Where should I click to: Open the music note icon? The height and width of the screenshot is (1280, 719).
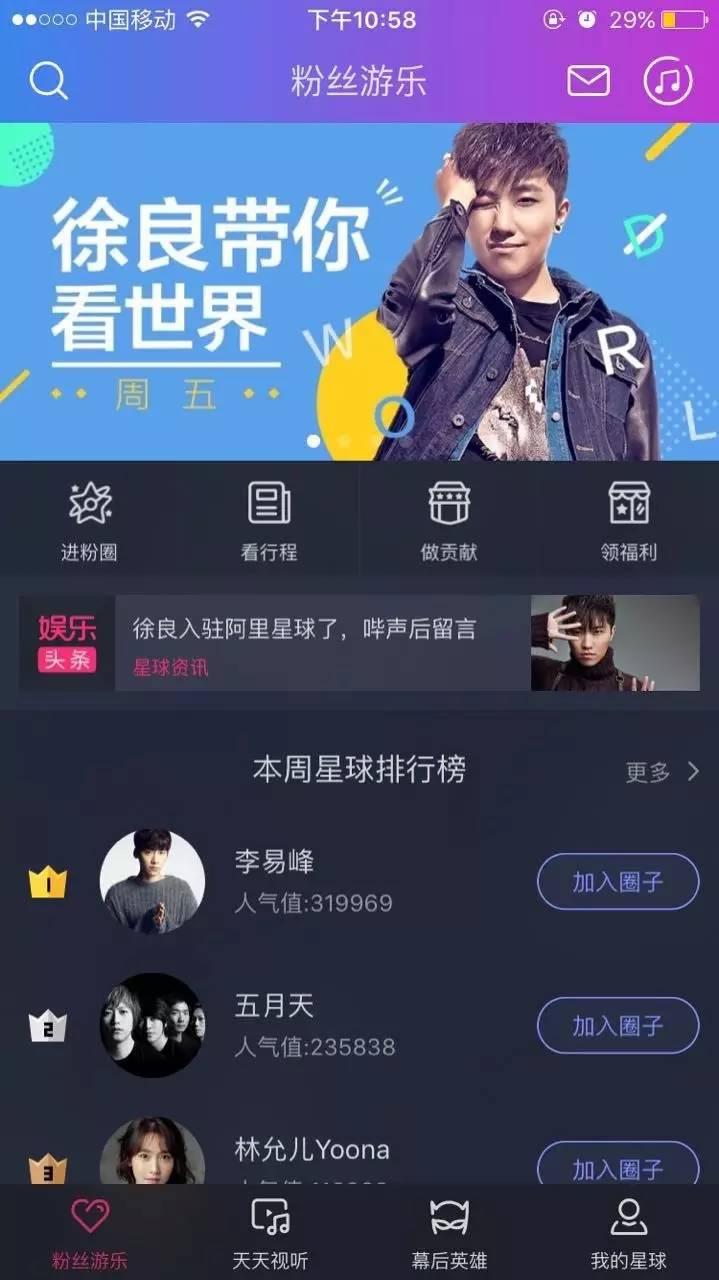click(x=668, y=81)
